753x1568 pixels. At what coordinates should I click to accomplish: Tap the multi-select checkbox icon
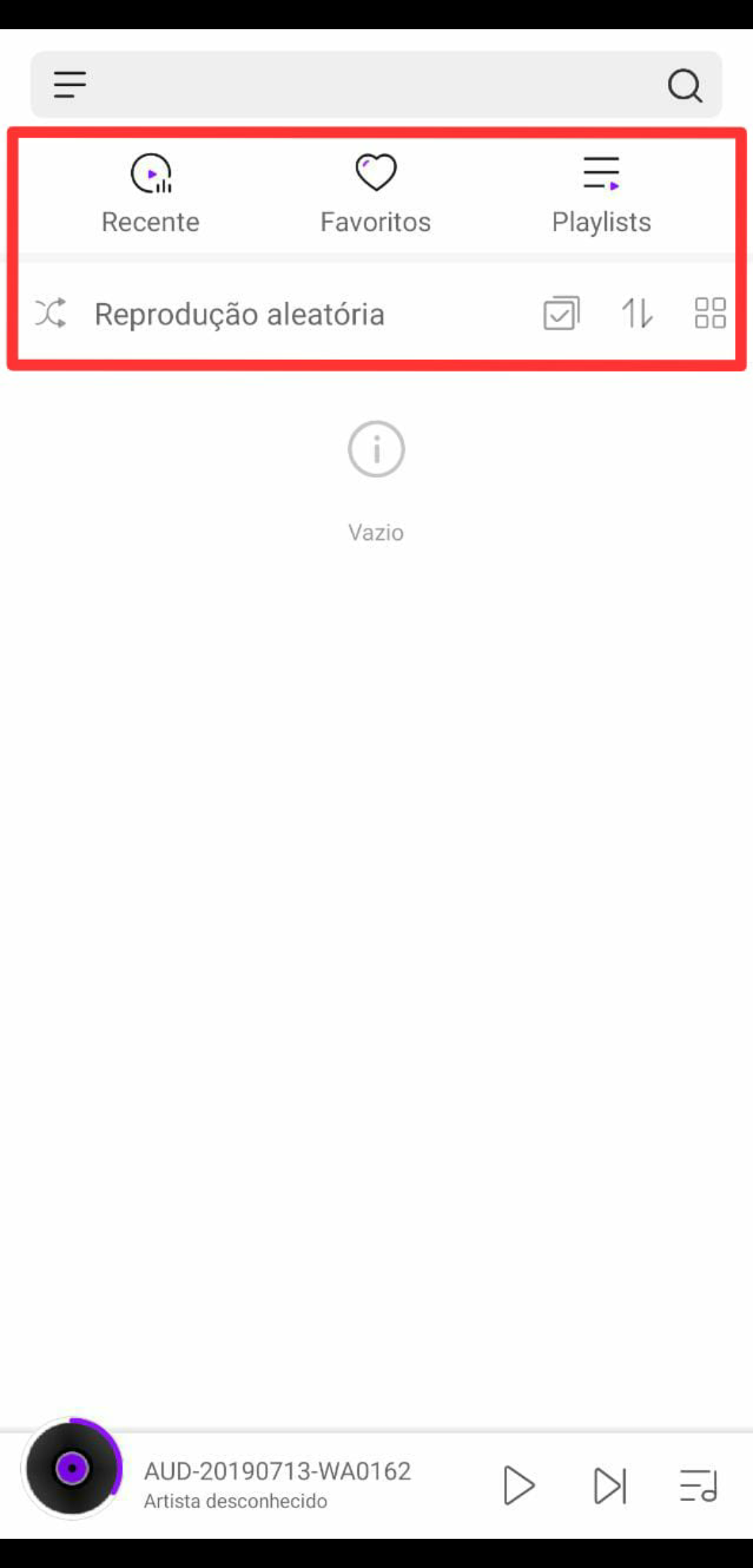561,313
